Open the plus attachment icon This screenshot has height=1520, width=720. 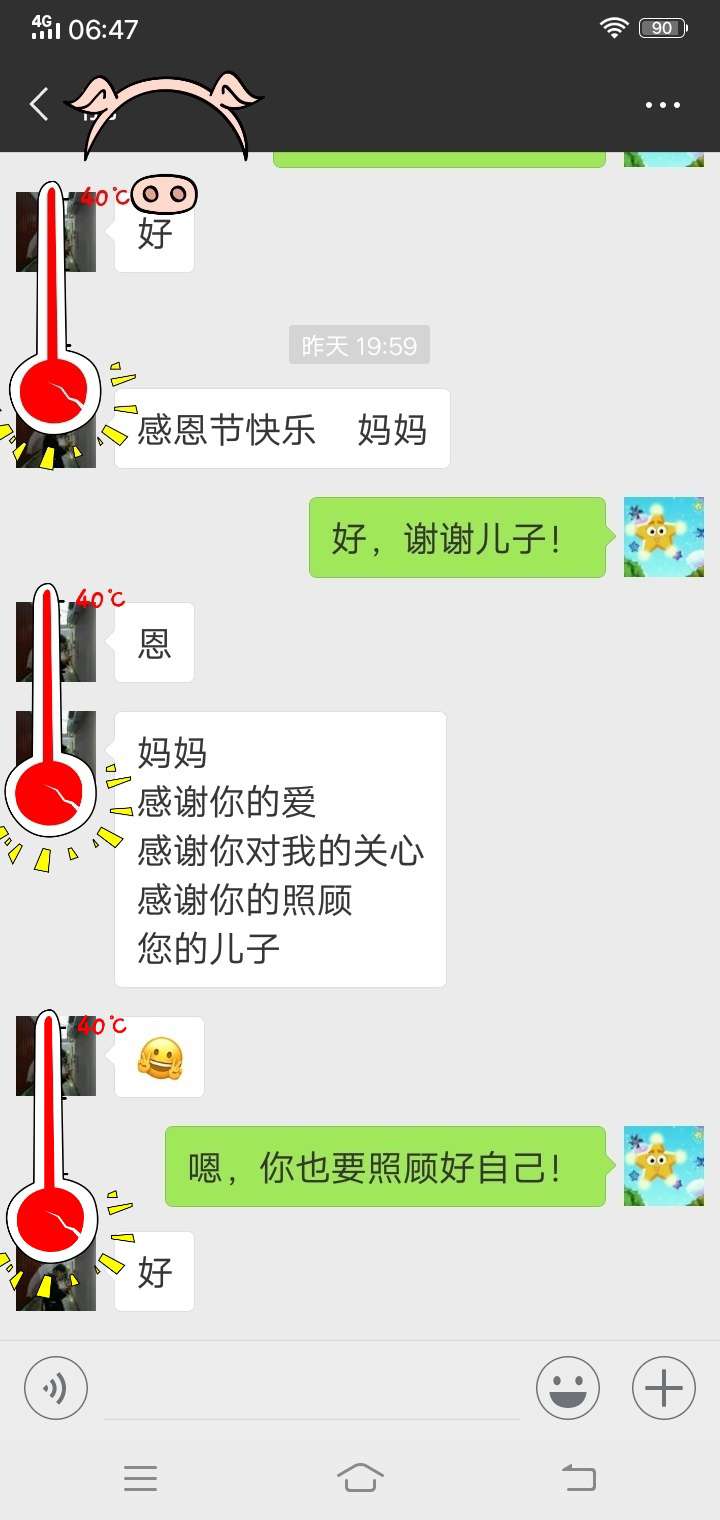(662, 1388)
